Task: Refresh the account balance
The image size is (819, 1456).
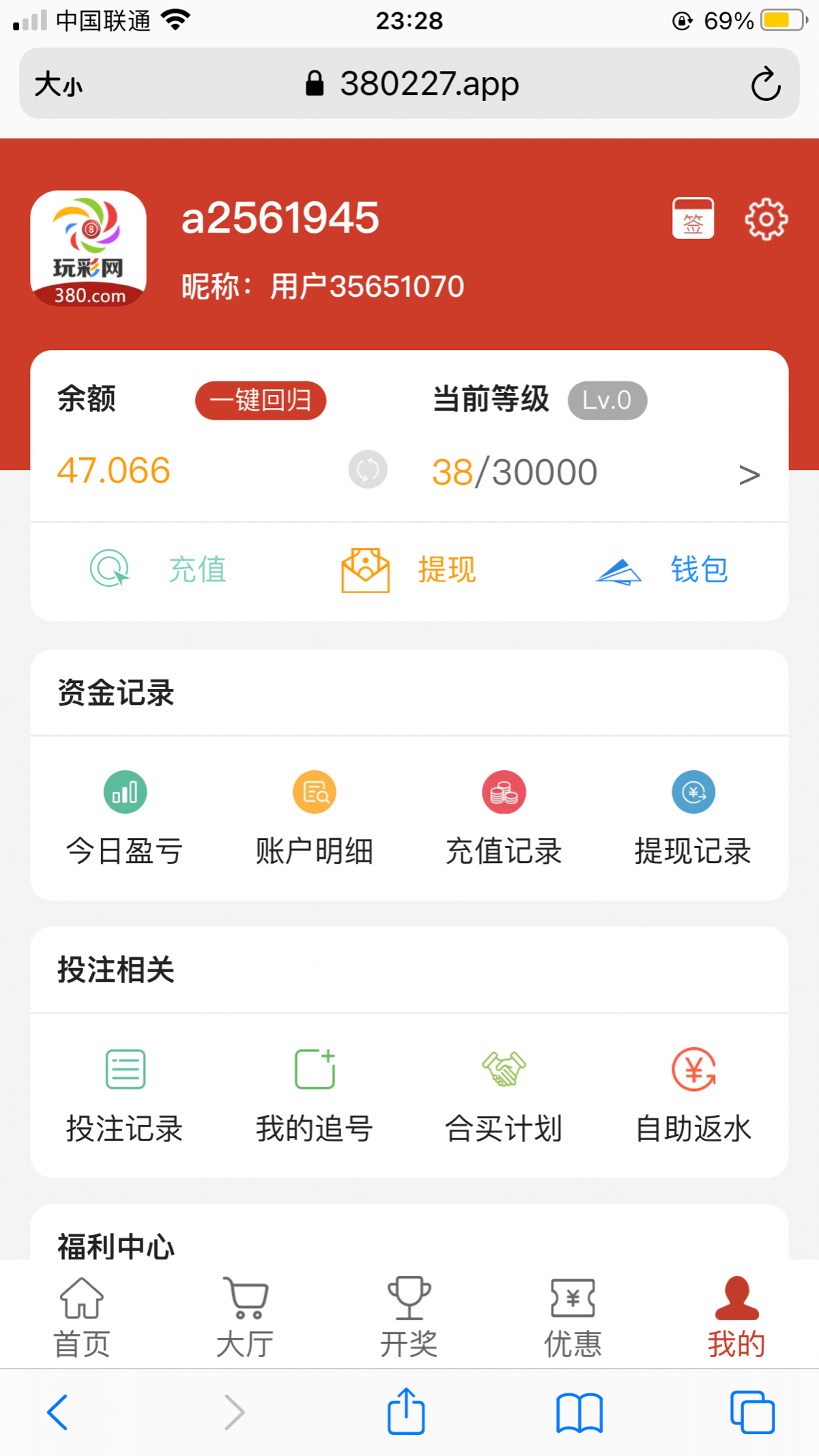Action: point(368,469)
